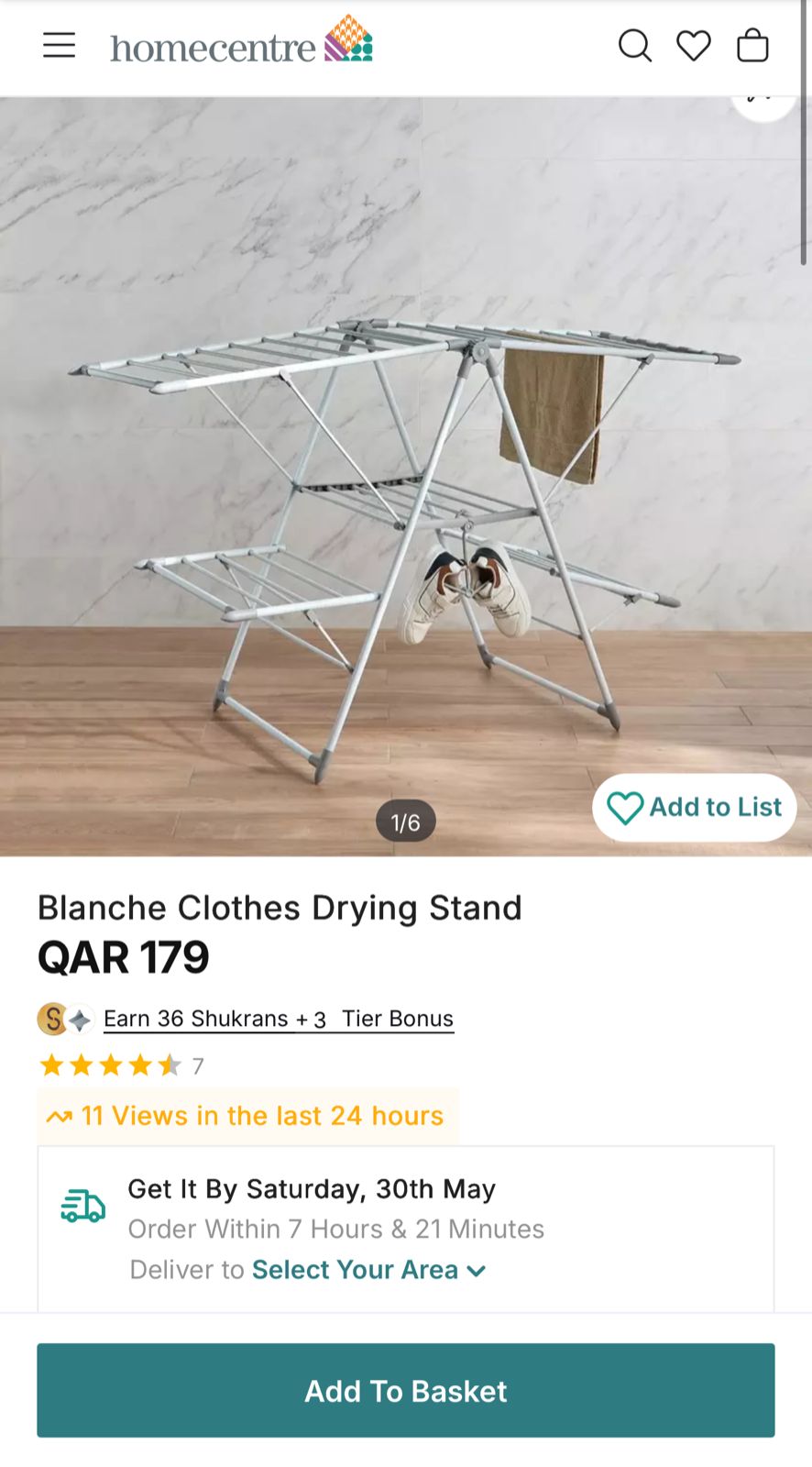812x1467 pixels.
Task: Add To Basket
Action: tap(406, 1391)
